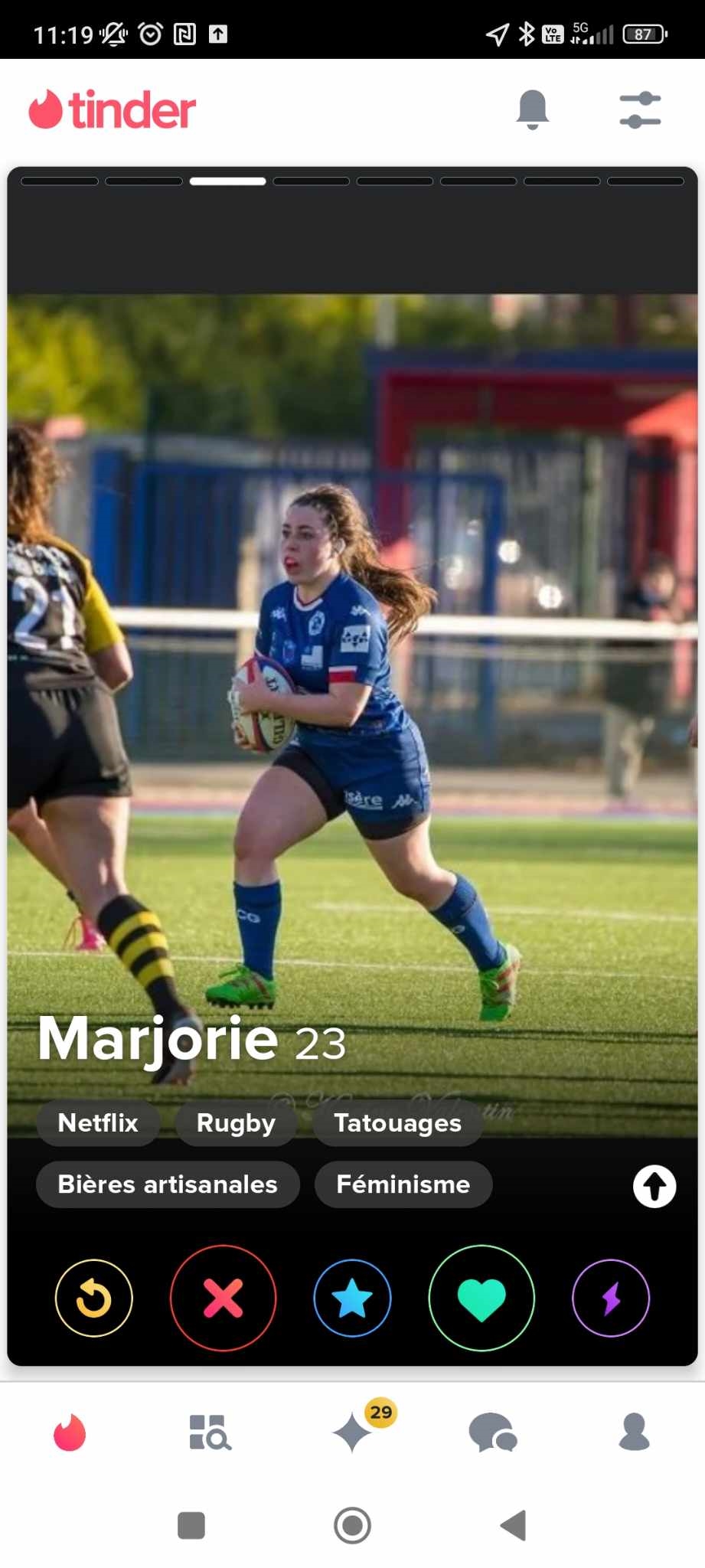Like Marjorie with the green heart
705x1568 pixels.
tap(481, 1298)
